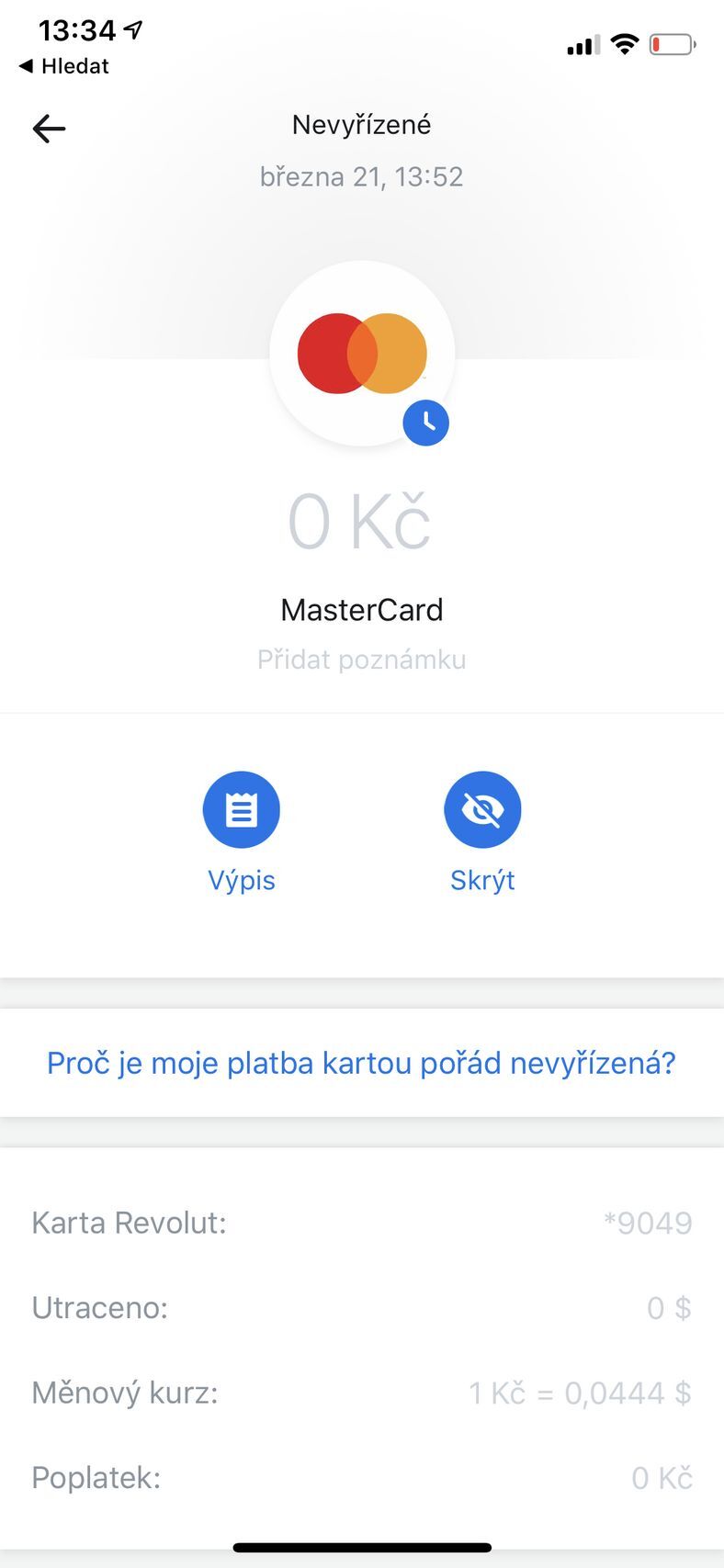Open details under Měnový kurz row
724x1568 pixels.
(362, 1393)
